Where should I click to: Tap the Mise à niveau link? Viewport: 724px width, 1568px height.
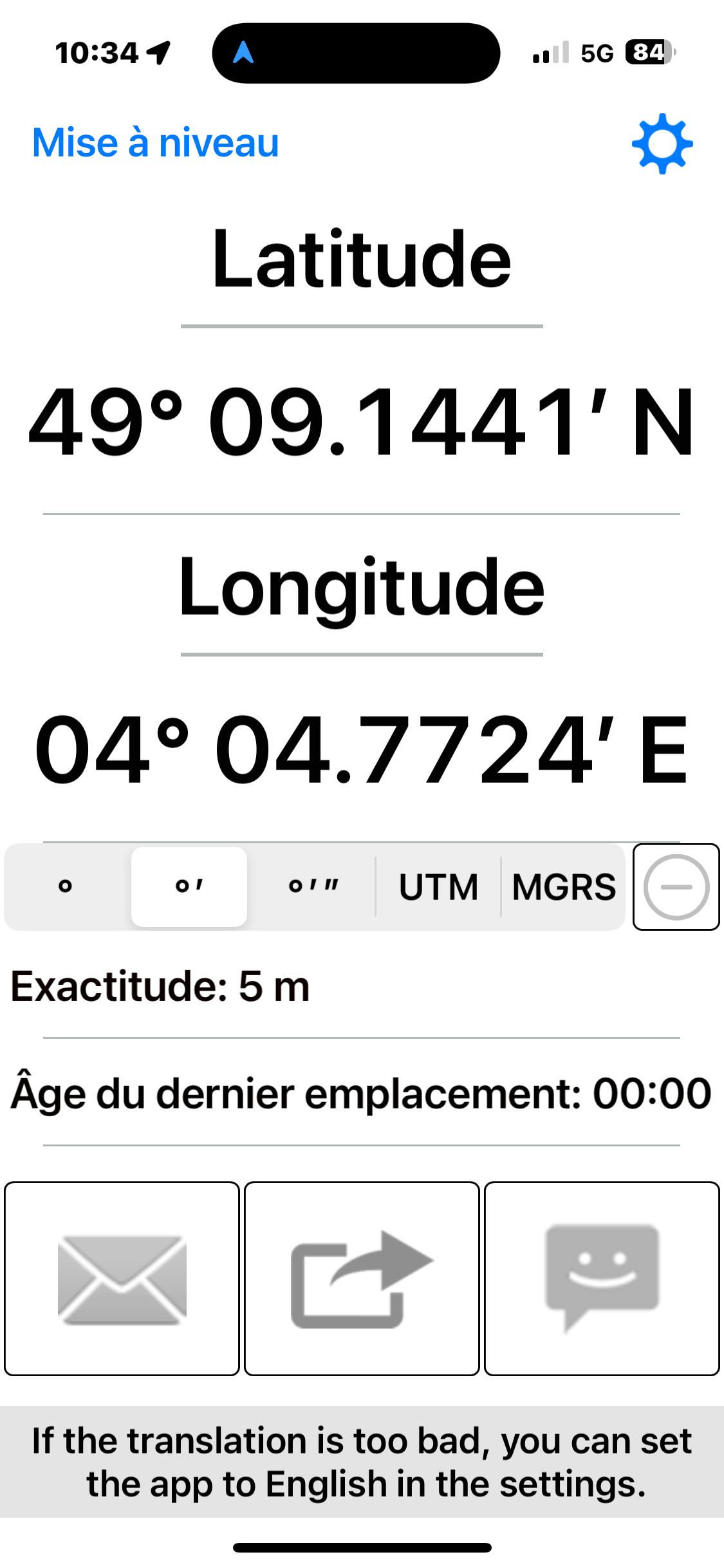(x=156, y=142)
